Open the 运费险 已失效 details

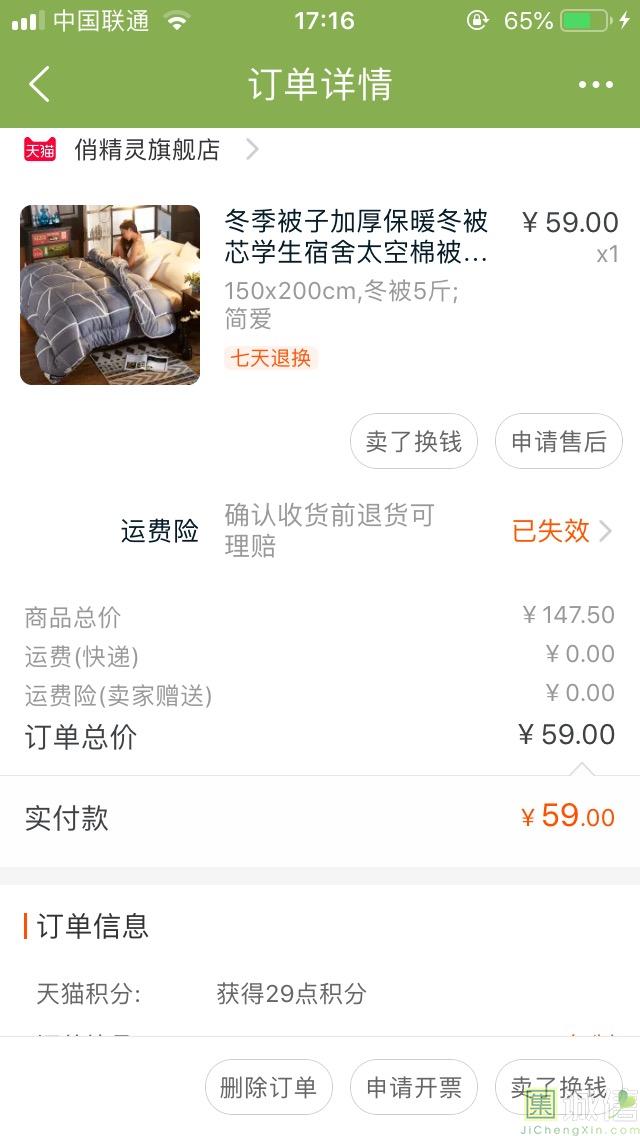point(561,531)
